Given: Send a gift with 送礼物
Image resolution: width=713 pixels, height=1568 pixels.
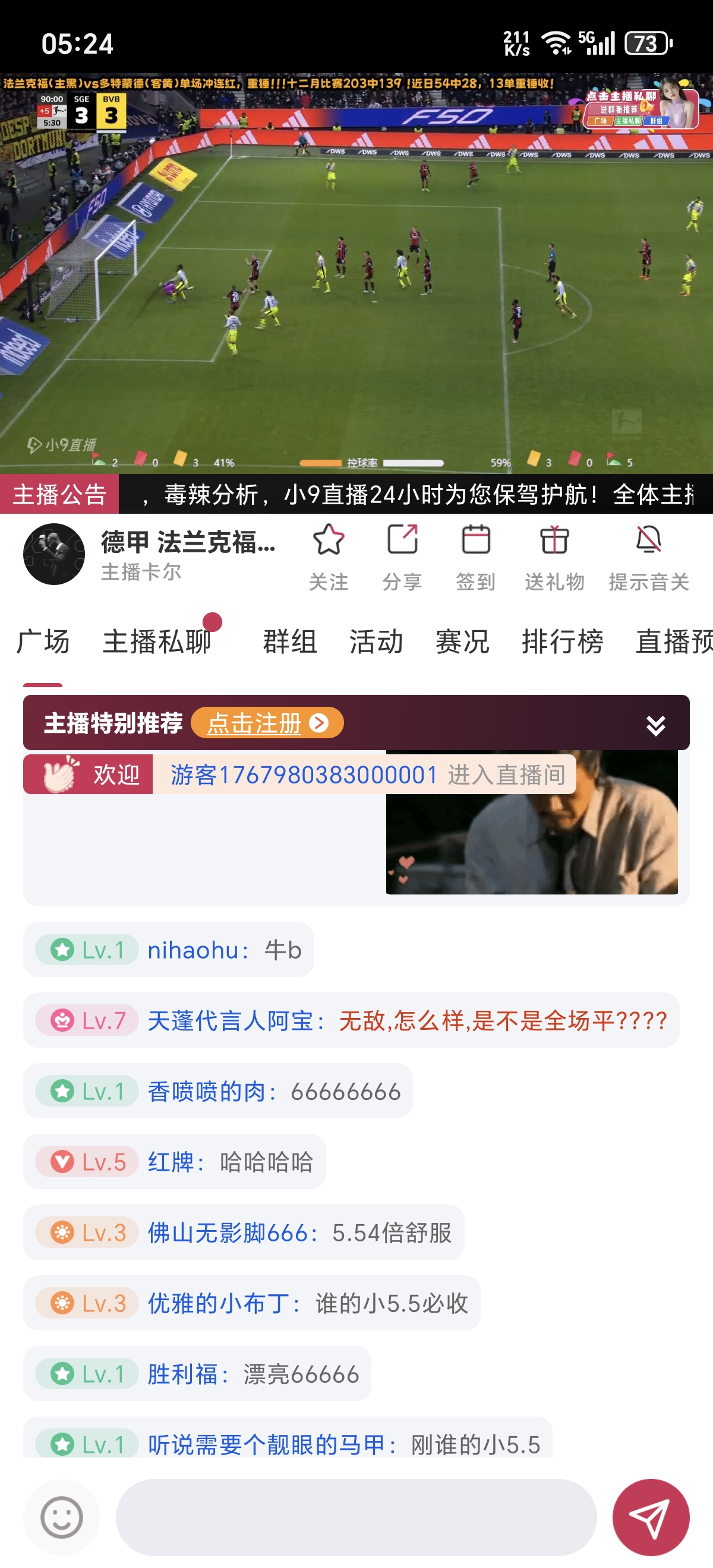Looking at the screenshot, I should click(x=554, y=556).
